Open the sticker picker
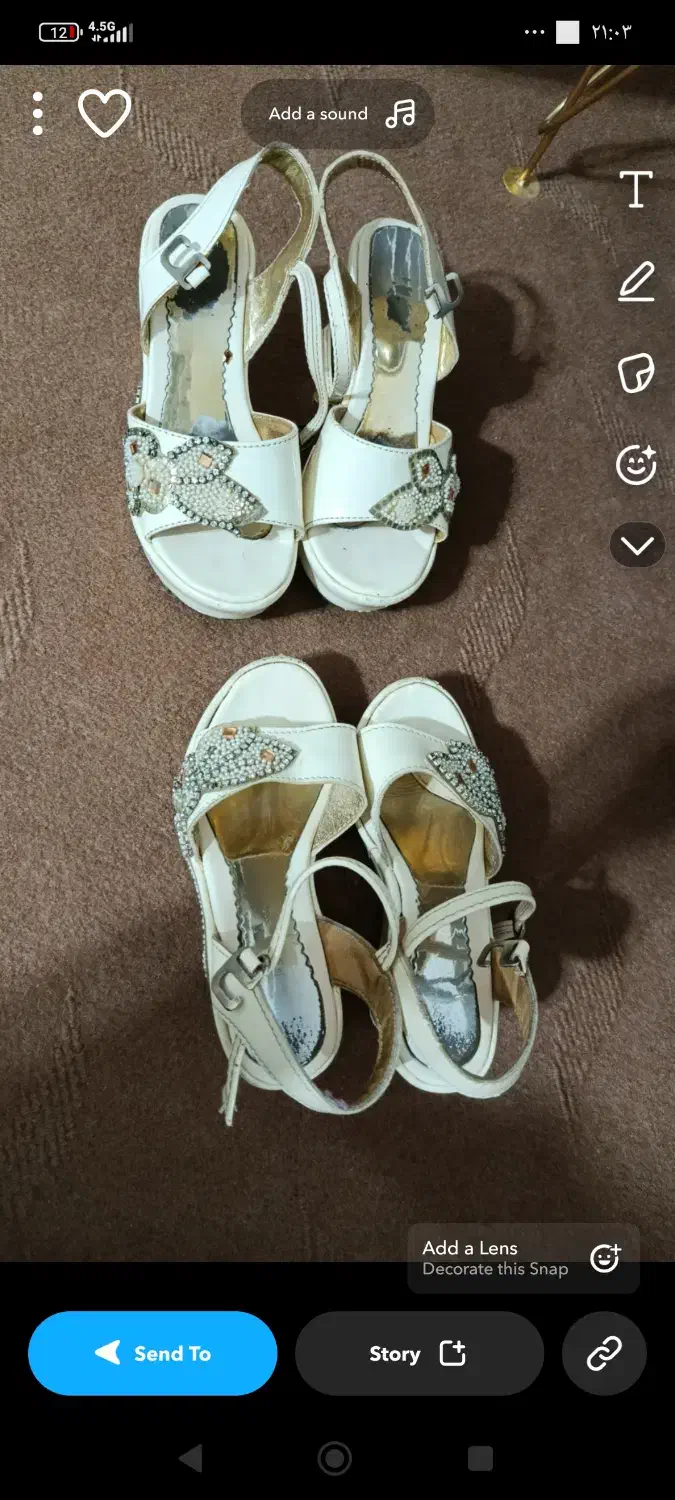 click(636, 373)
